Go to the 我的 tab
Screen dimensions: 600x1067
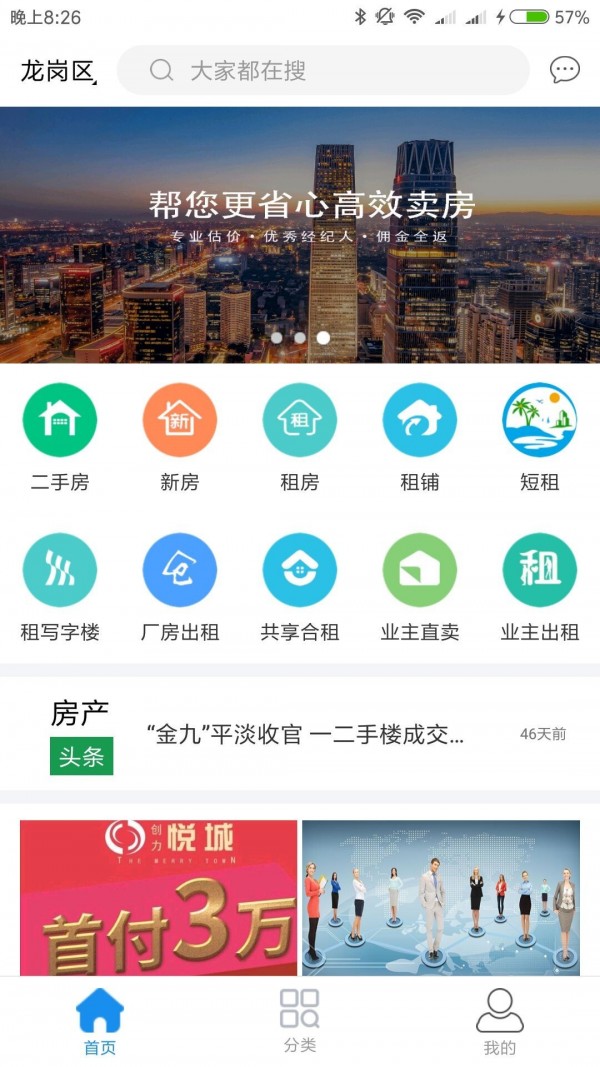500,1021
